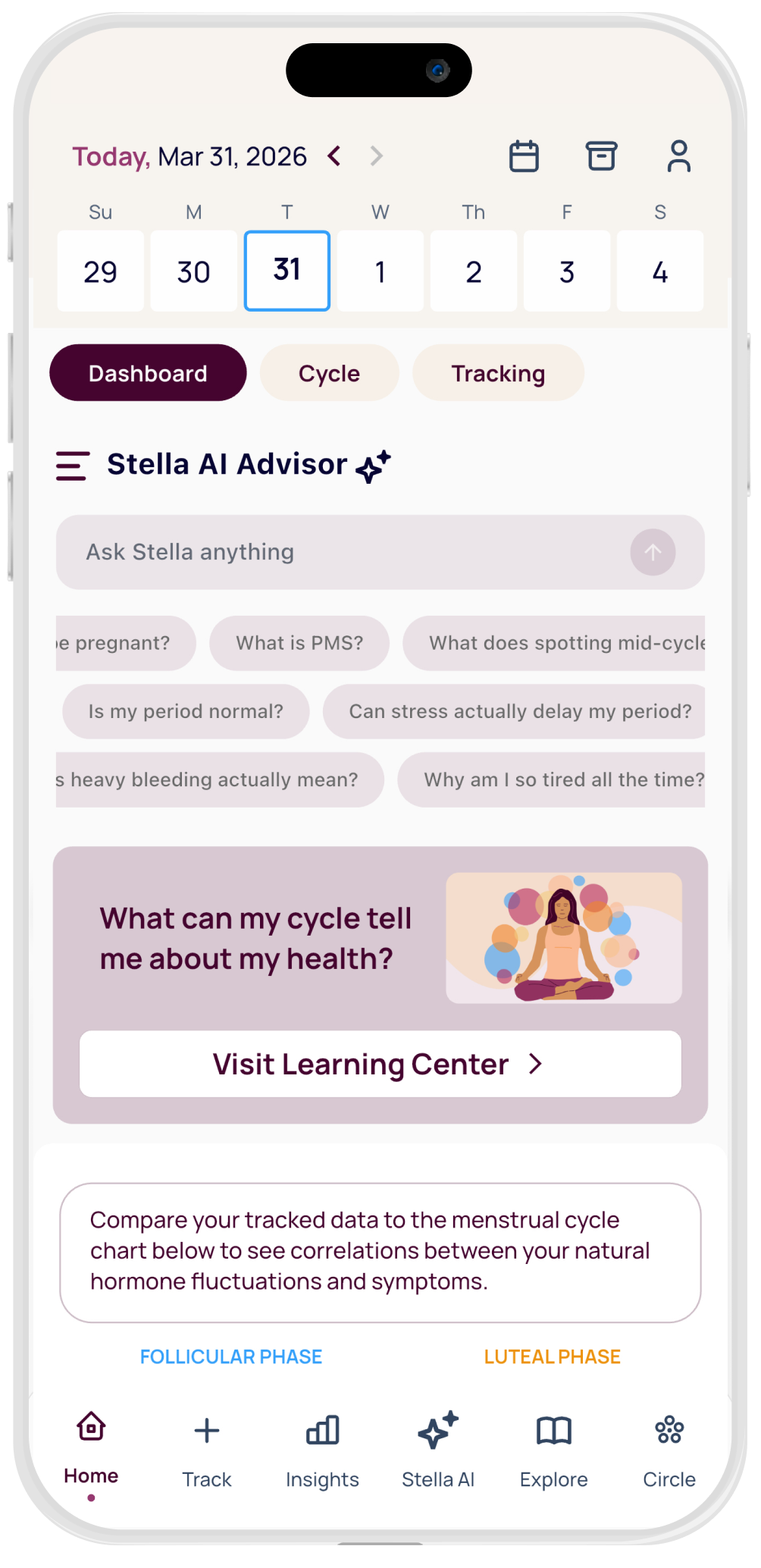Send the question with arrow button

coord(653,552)
